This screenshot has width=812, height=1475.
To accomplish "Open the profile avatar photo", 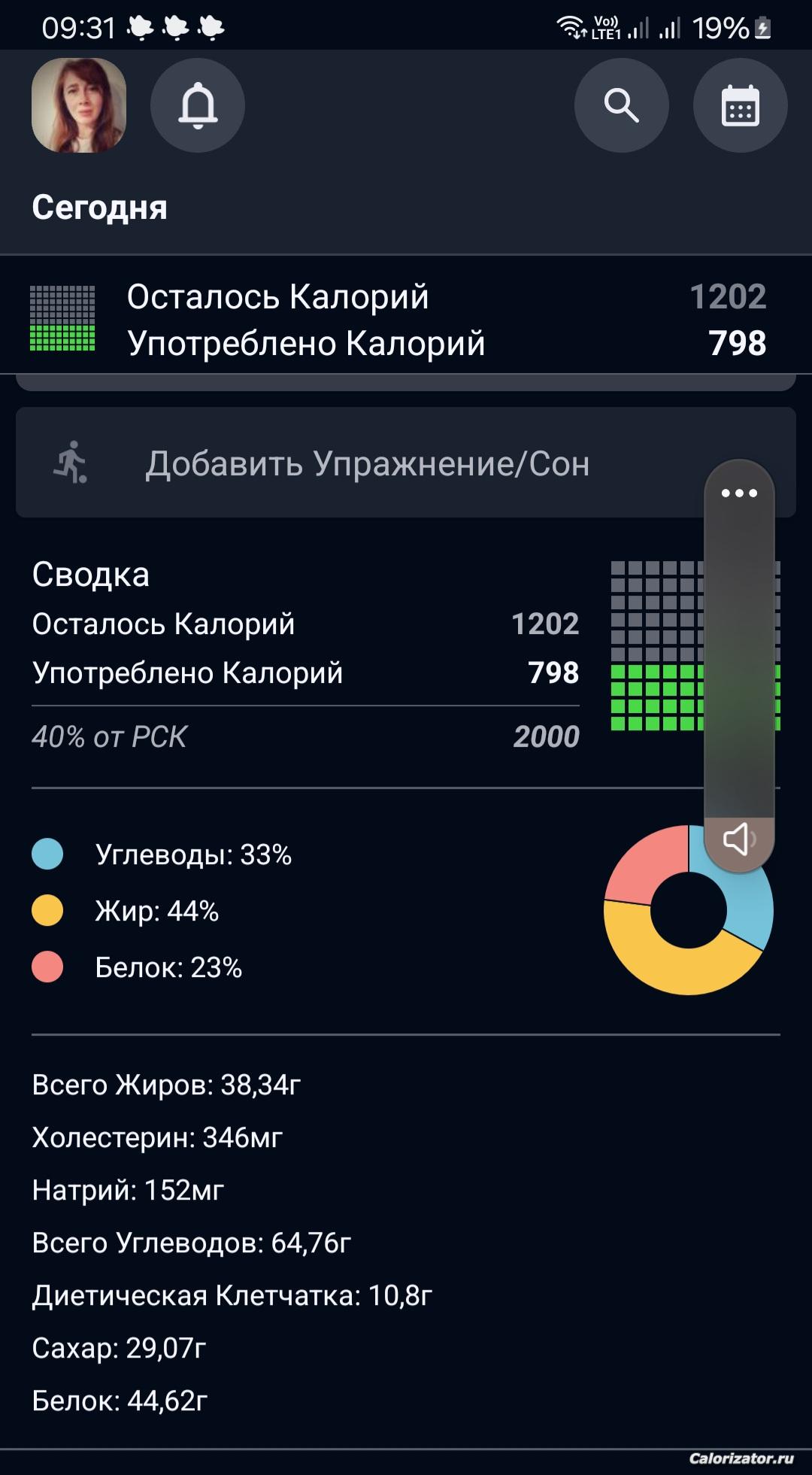I will [x=79, y=105].
